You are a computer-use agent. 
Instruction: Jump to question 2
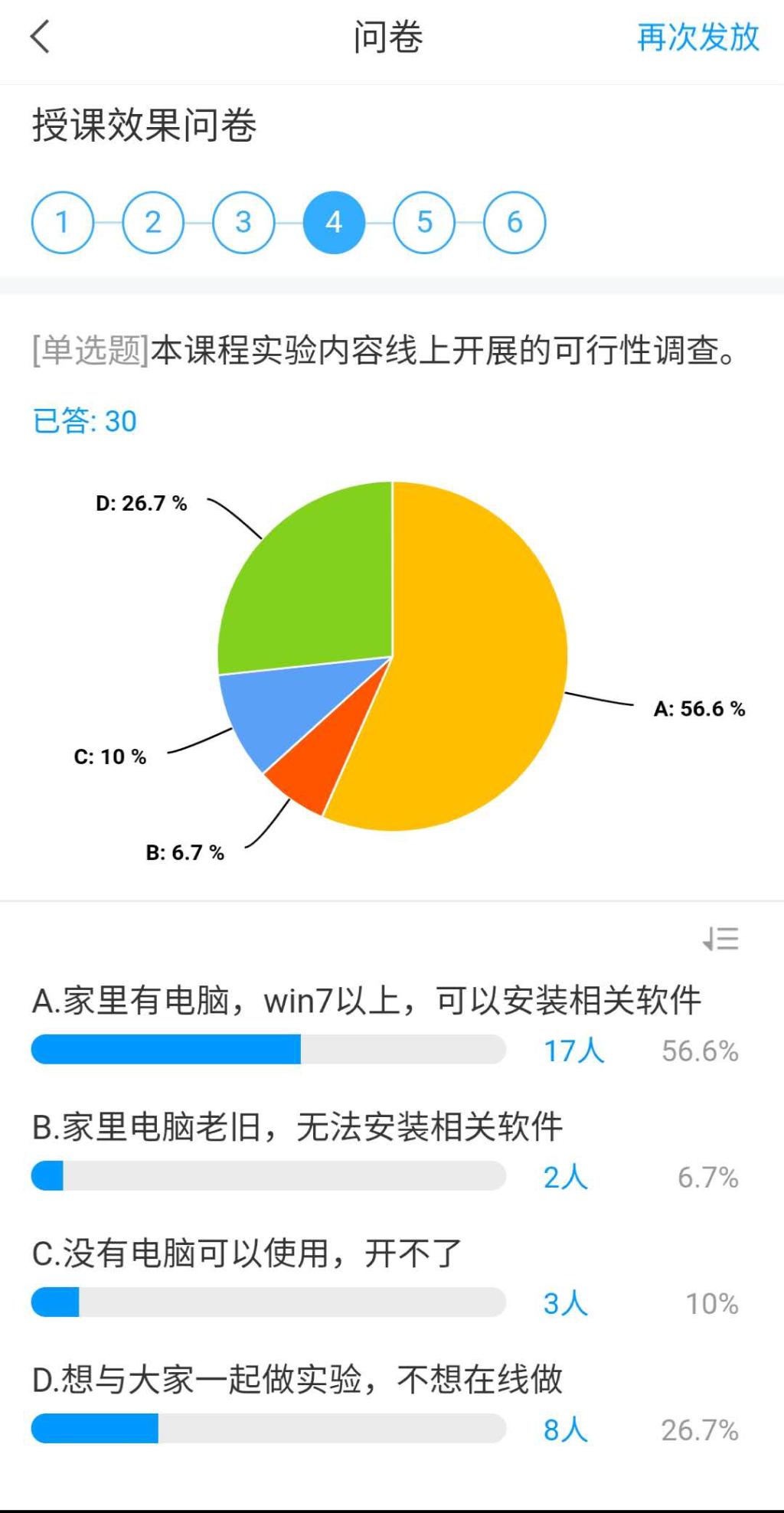tap(153, 222)
